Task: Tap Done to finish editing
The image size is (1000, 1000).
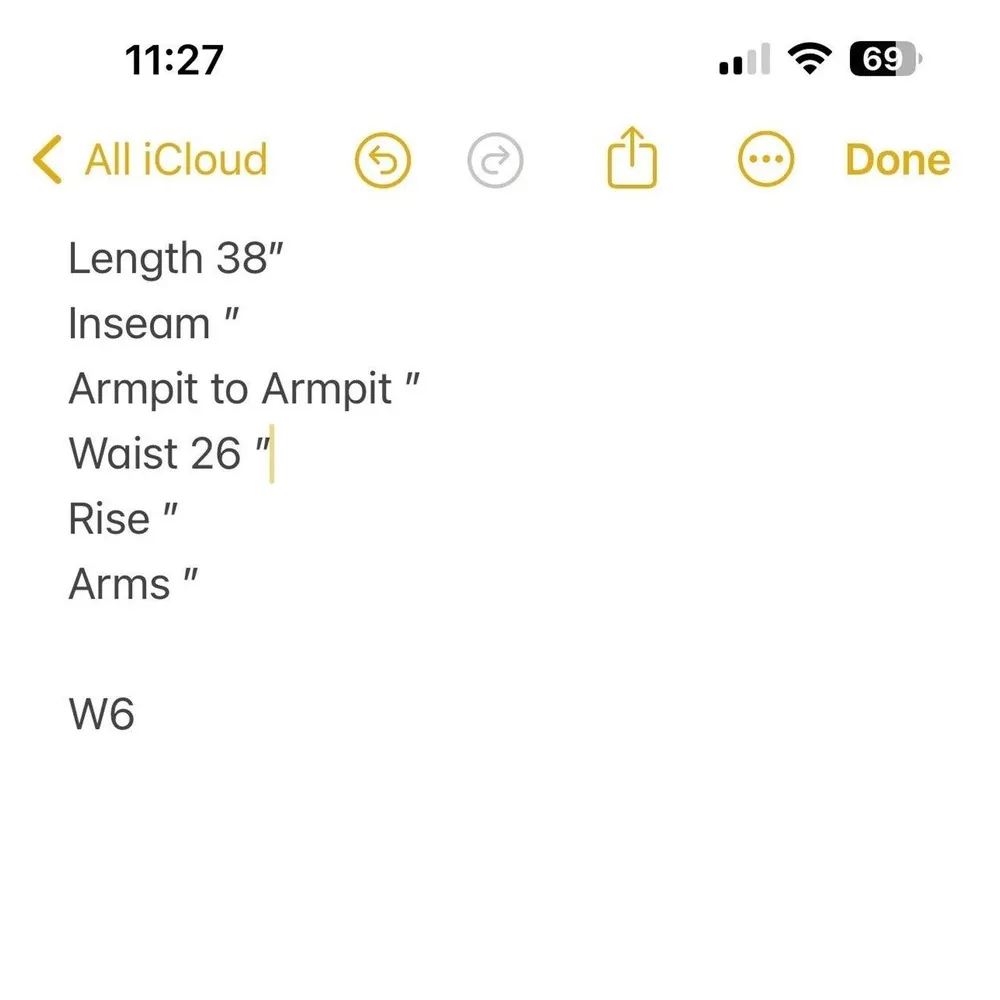Action: (x=897, y=160)
